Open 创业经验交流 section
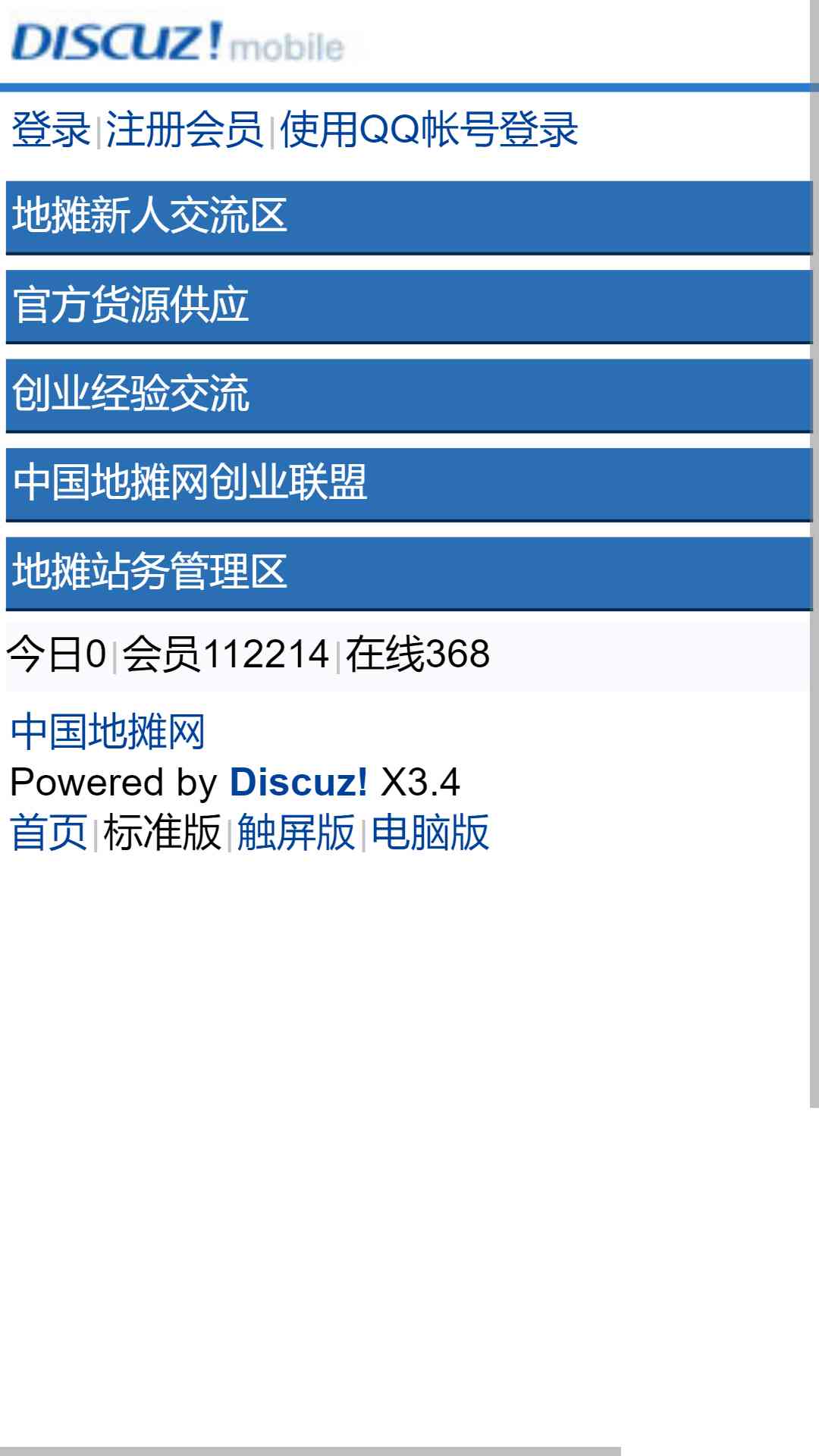Screen dimensions: 819x1456 (130, 394)
